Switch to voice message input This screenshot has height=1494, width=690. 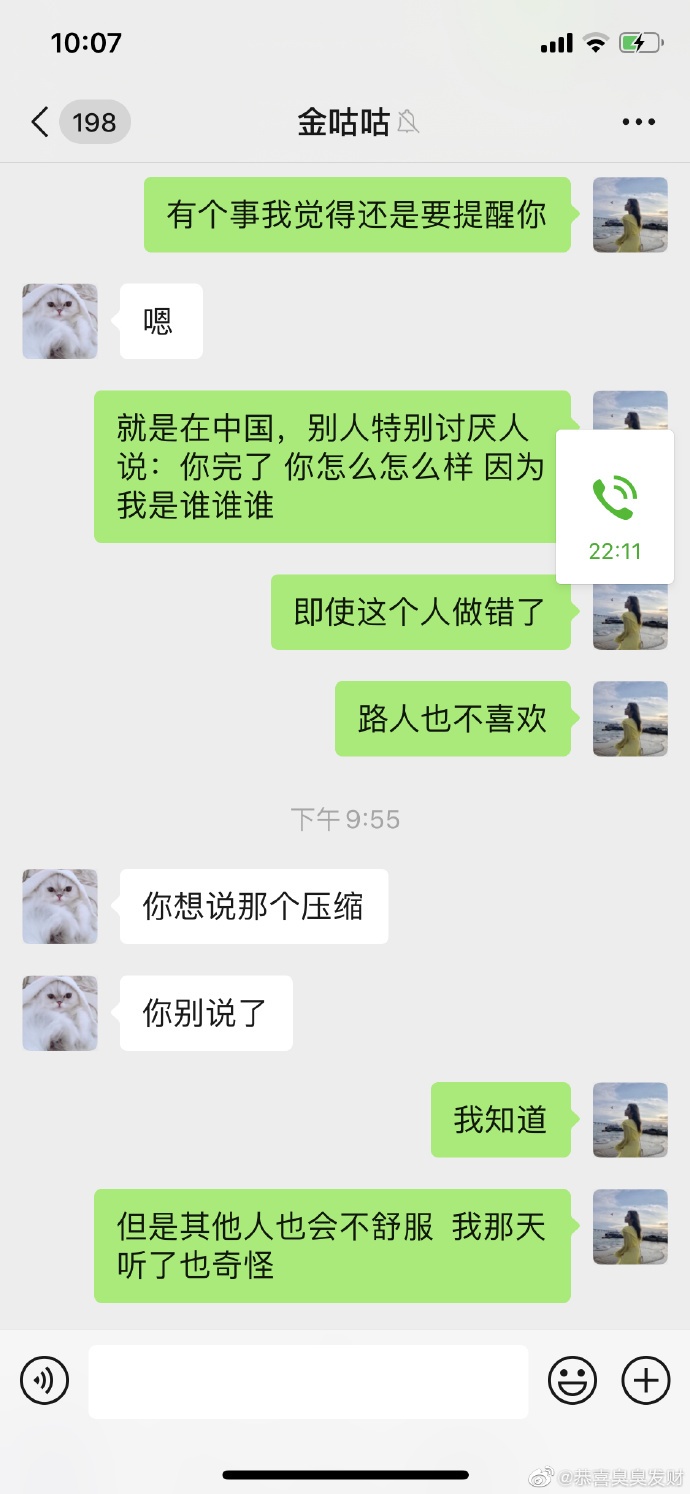coord(44,1381)
